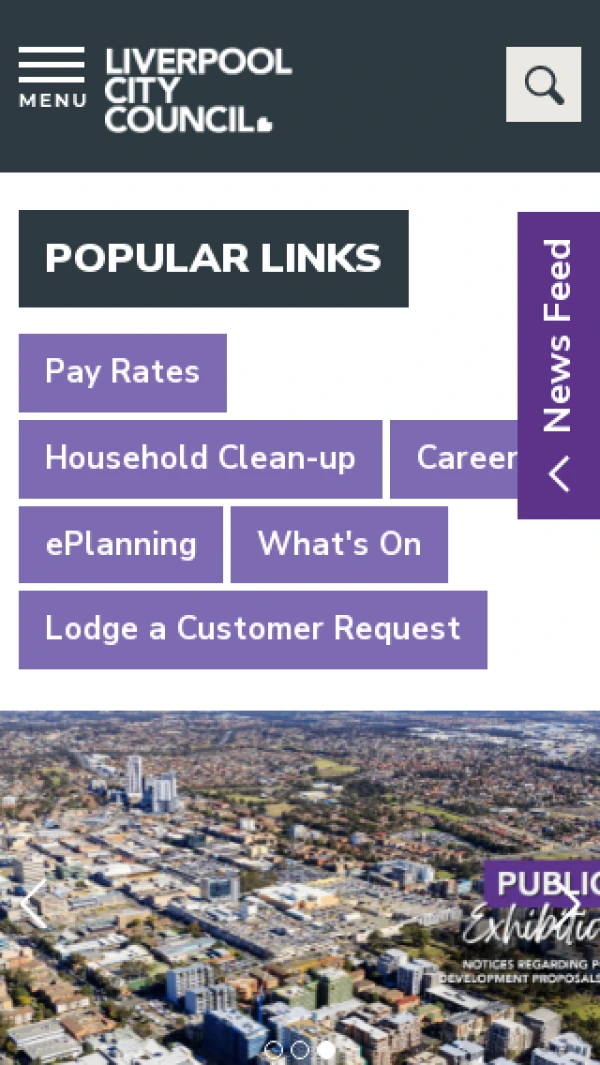Visit the Careers link
The width and height of the screenshot is (600, 1065).
coord(455,458)
